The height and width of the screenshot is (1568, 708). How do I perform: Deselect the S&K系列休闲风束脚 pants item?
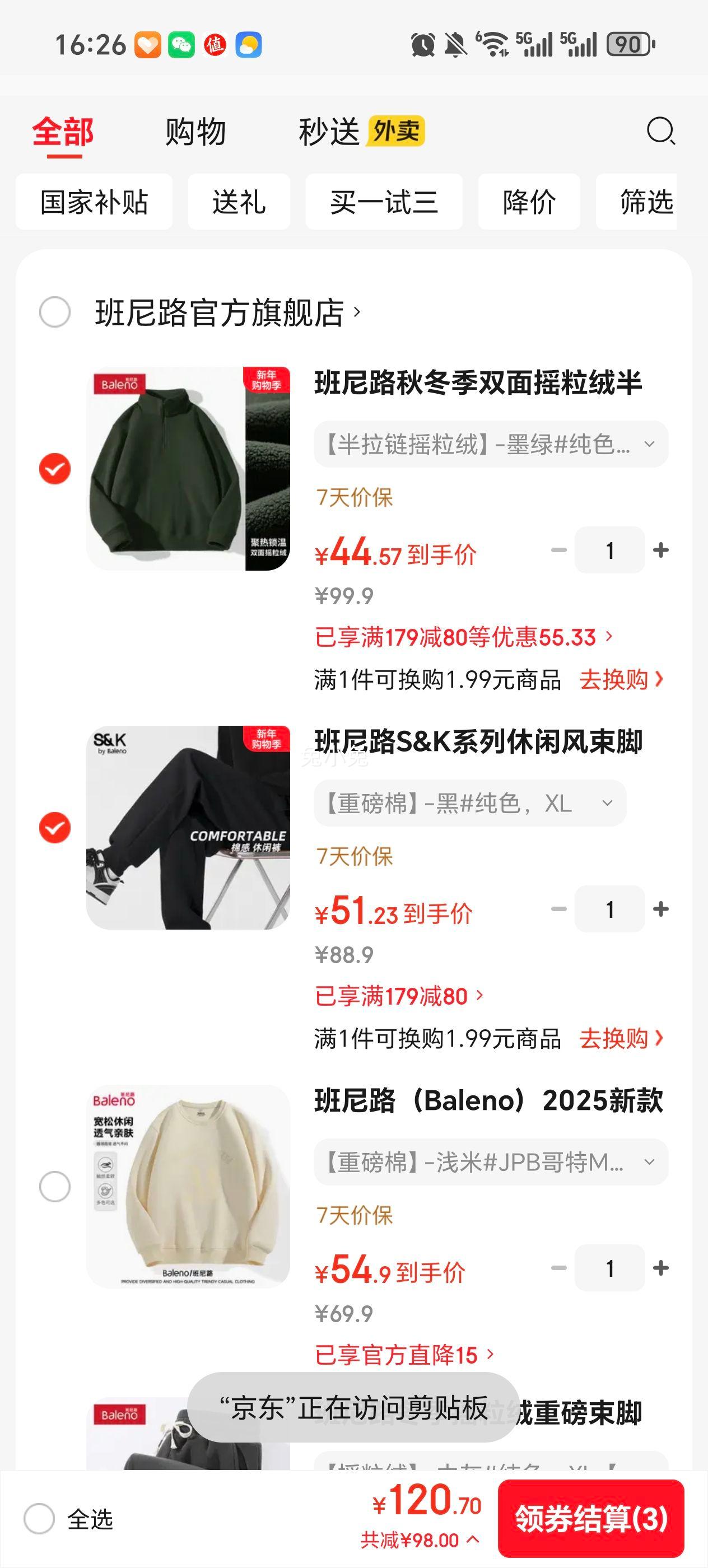55,828
